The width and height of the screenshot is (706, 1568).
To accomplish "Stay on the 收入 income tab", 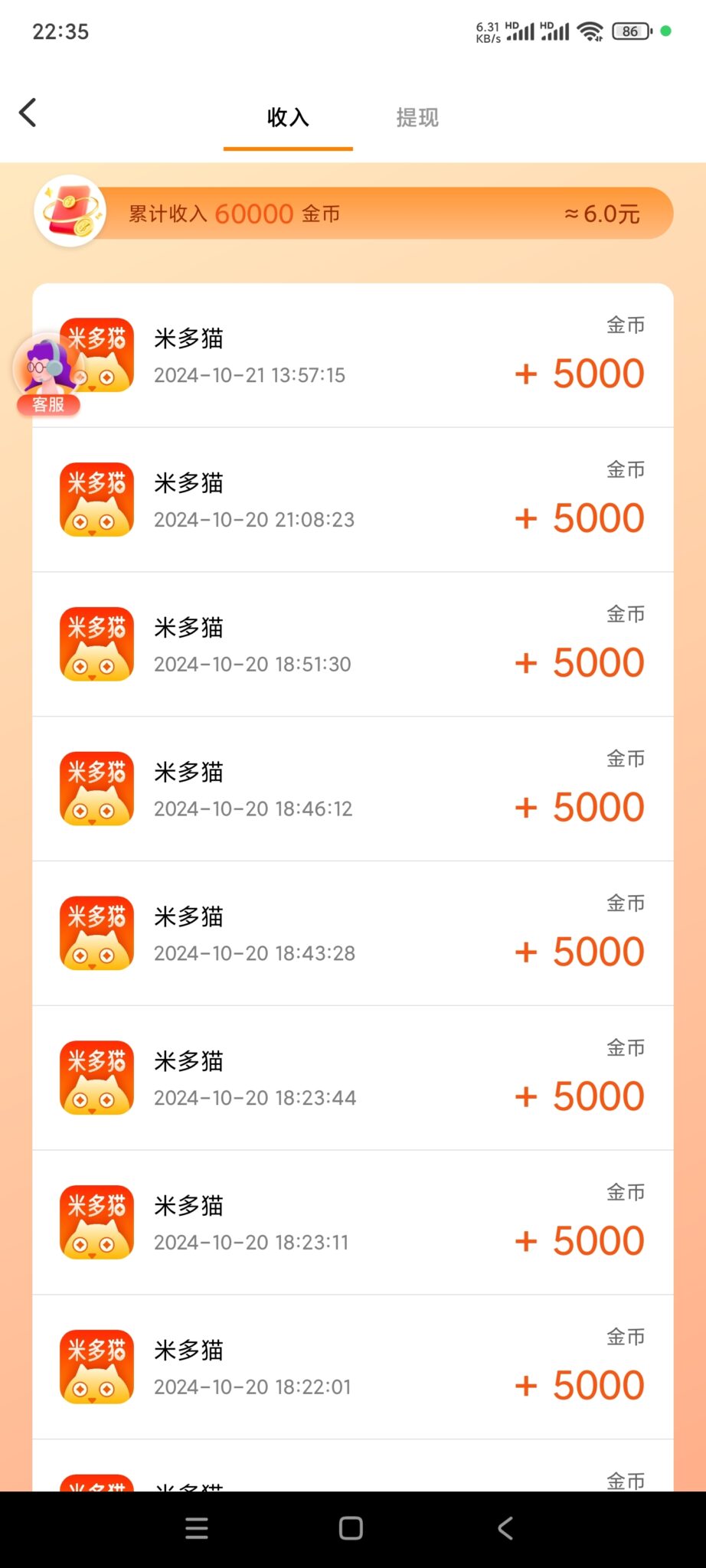I will coord(287,117).
